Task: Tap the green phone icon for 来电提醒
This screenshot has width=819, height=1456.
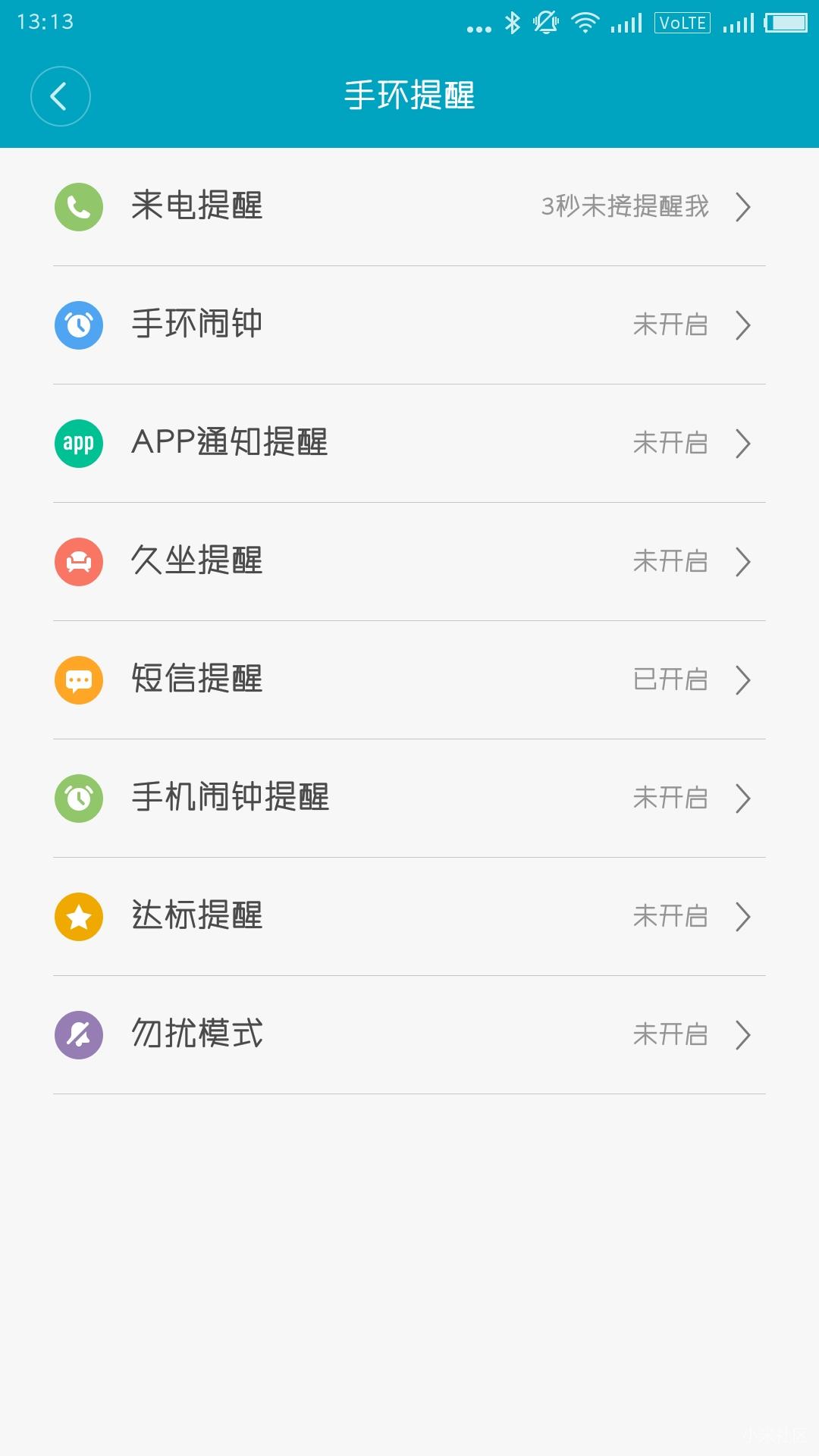Action: point(78,206)
